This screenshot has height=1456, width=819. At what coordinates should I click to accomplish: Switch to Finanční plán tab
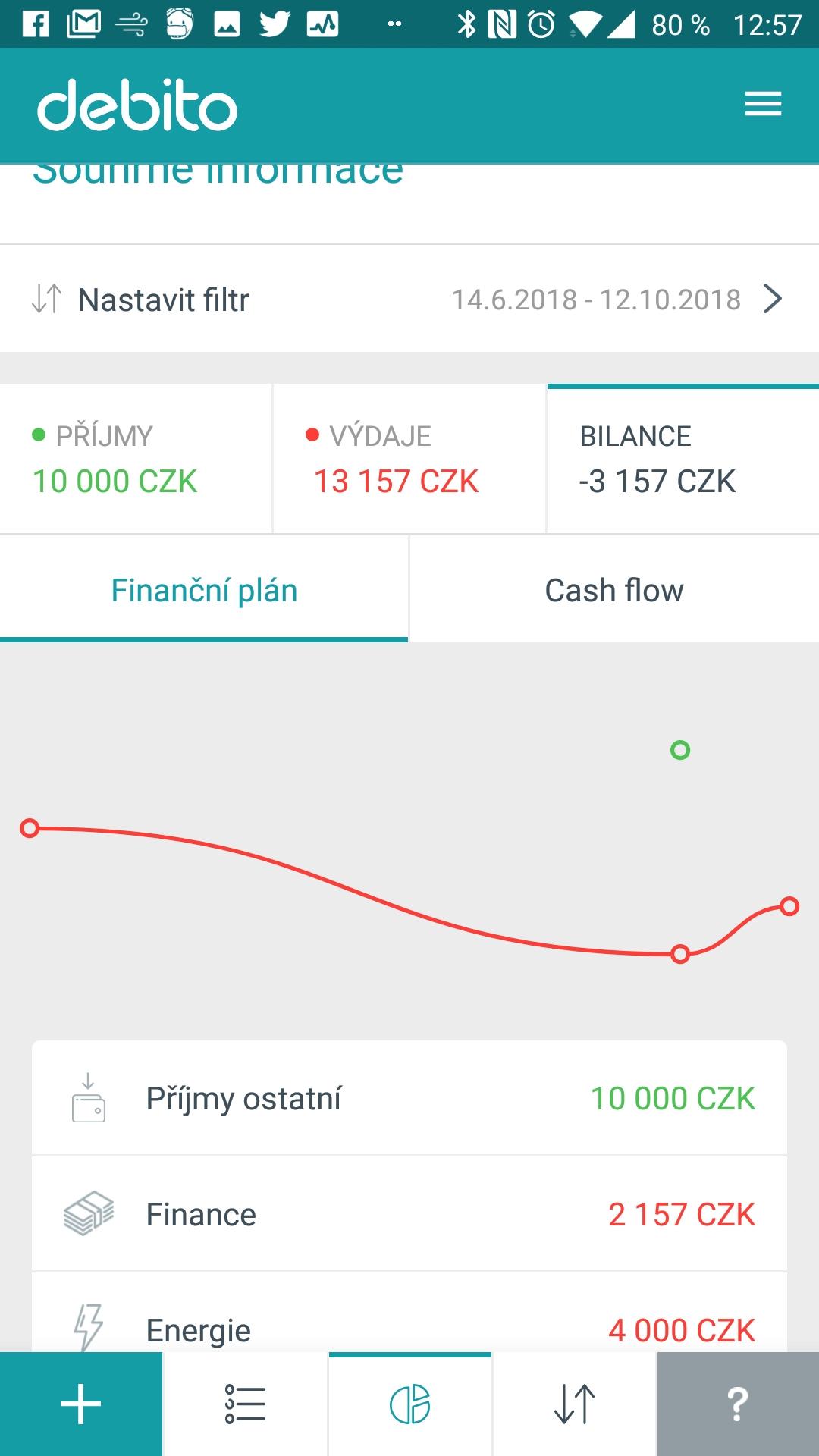tap(204, 590)
